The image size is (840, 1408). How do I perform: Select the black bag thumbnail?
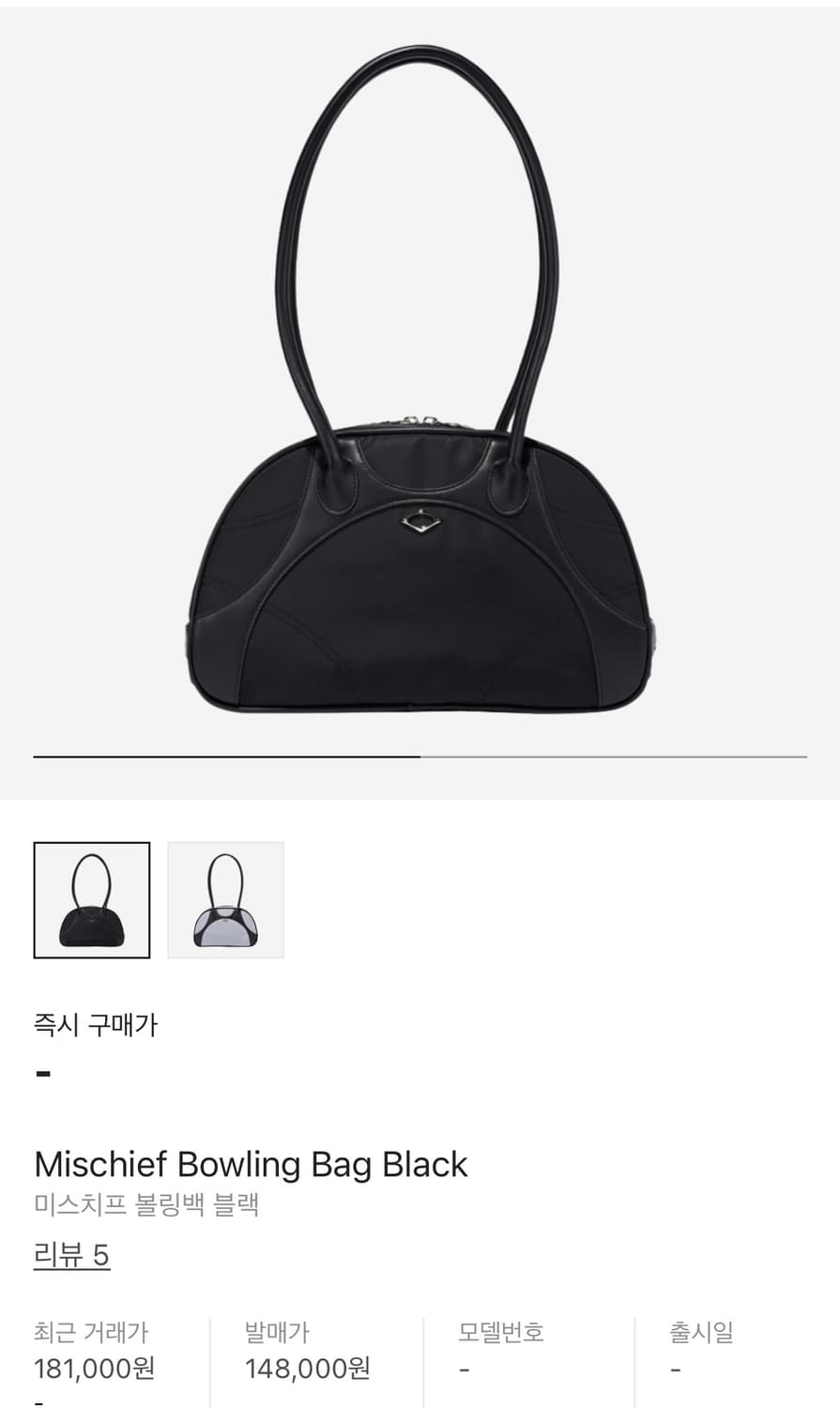pos(91,898)
